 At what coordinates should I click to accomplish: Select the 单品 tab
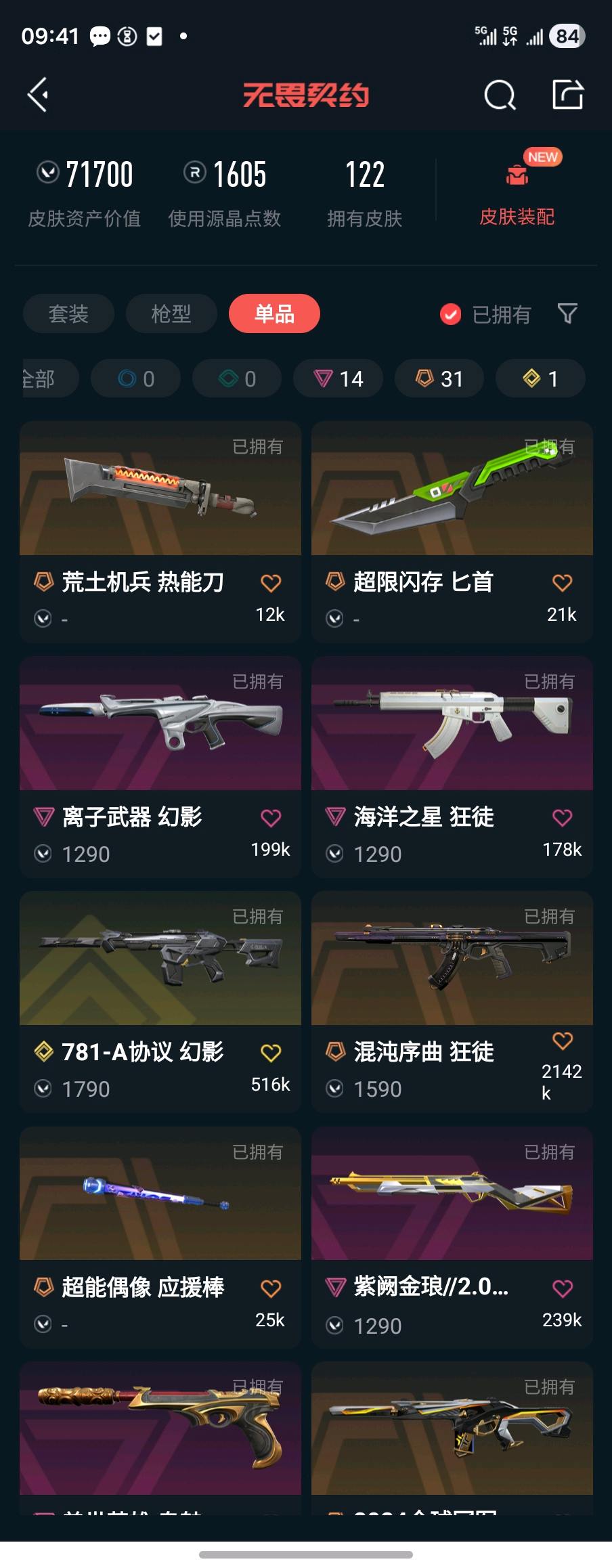[274, 313]
